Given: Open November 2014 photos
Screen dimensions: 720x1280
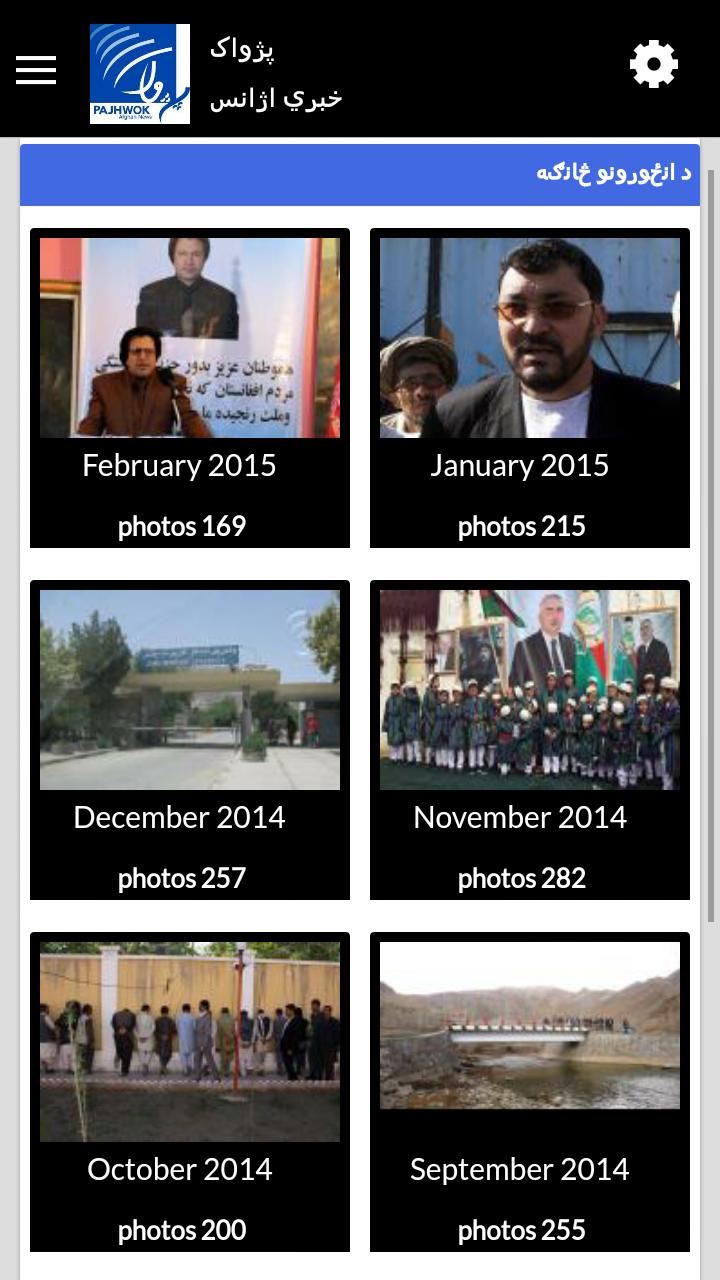Looking at the screenshot, I should click(530, 740).
